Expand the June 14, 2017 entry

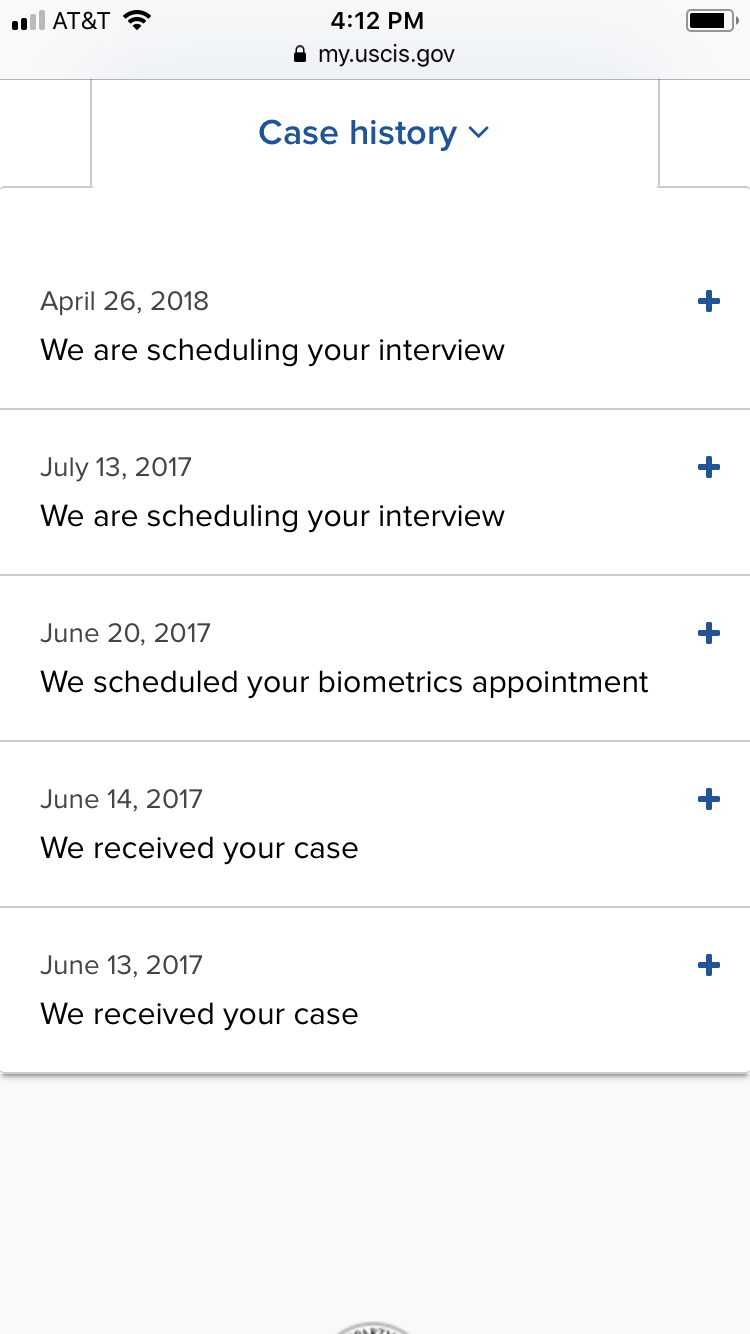(x=708, y=799)
